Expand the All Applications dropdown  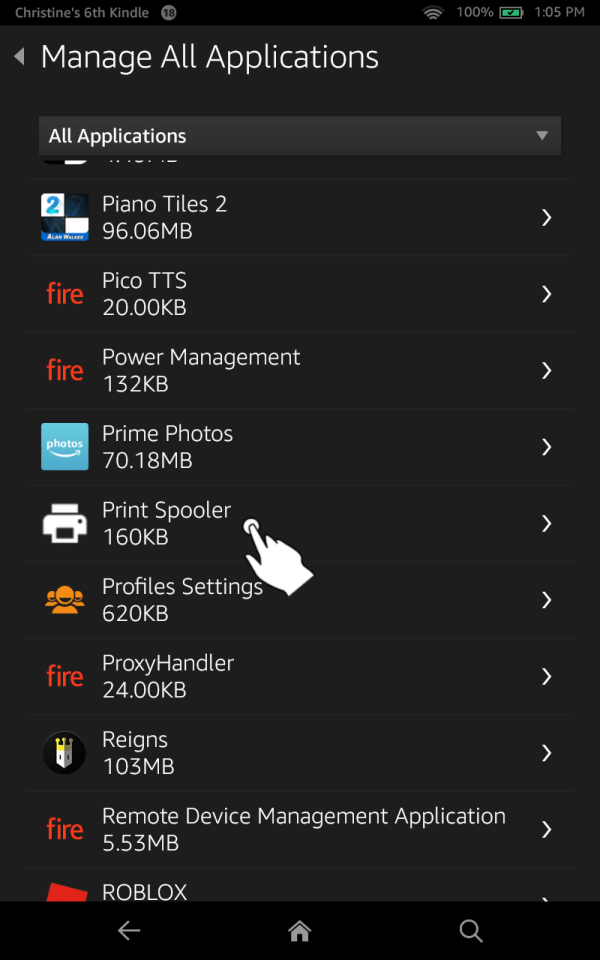coord(299,135)
